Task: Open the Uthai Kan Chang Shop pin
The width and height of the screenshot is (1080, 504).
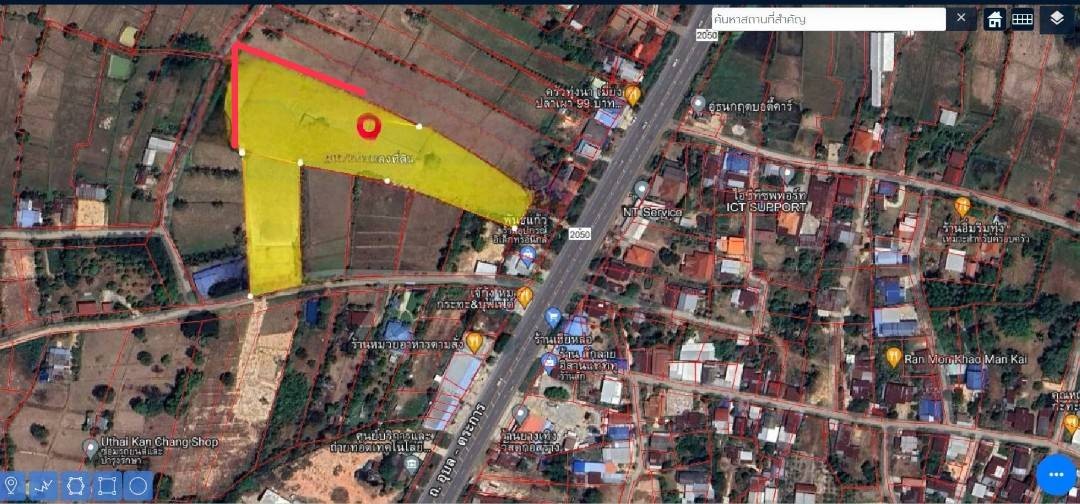Action: [x=91, y=446]
